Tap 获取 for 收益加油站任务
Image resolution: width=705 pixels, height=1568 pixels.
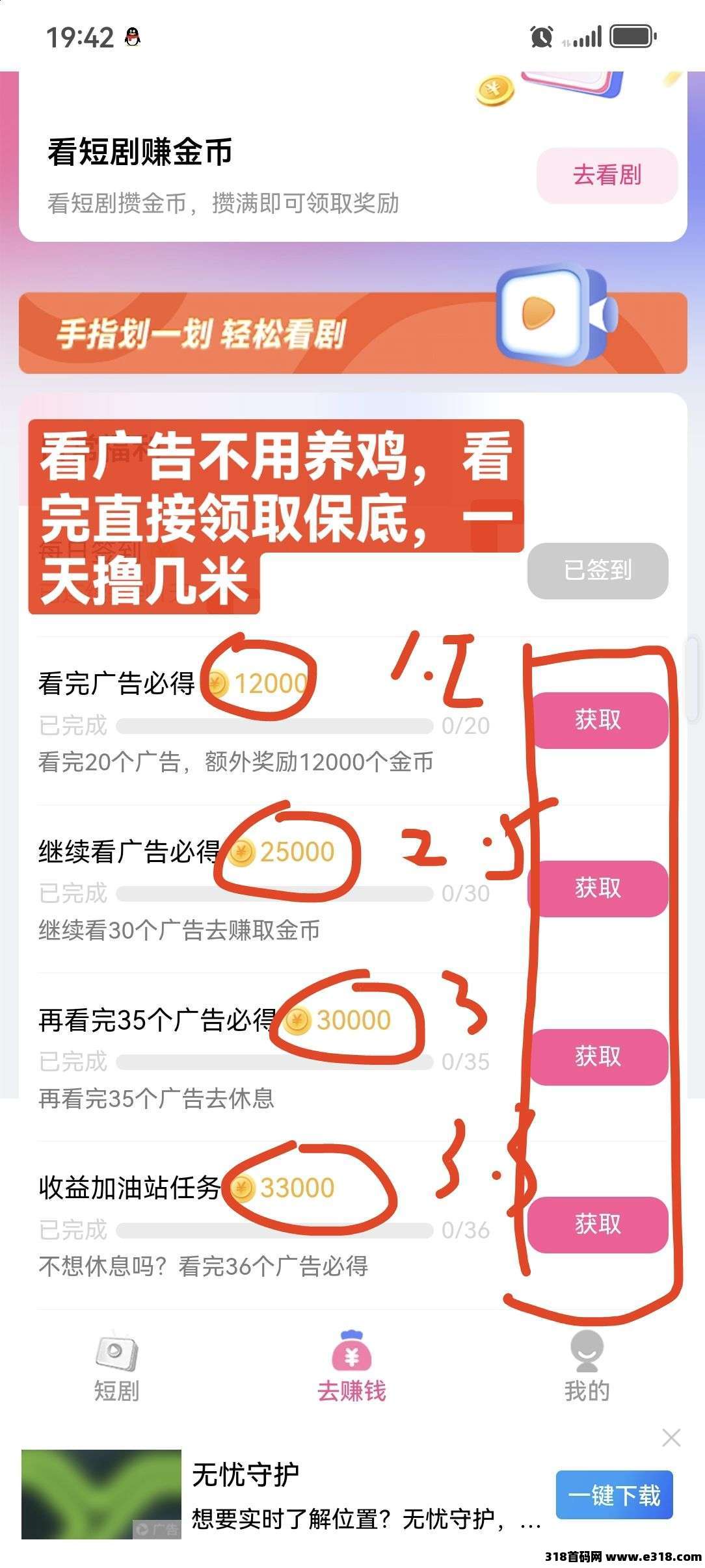pyautogui.click(x=600, y=1226)
